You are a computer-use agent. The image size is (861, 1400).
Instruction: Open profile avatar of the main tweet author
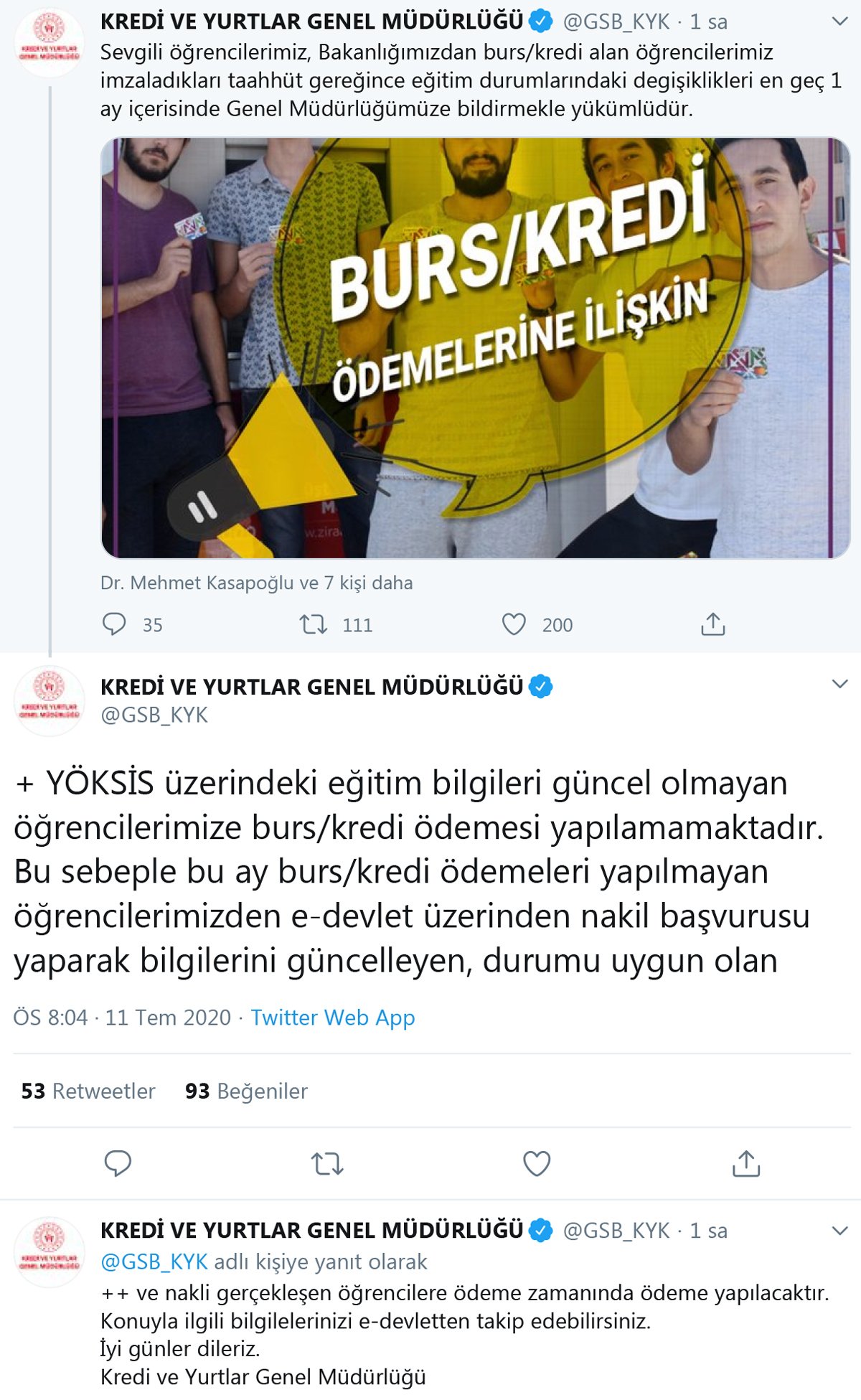click(x=50, y=700)
